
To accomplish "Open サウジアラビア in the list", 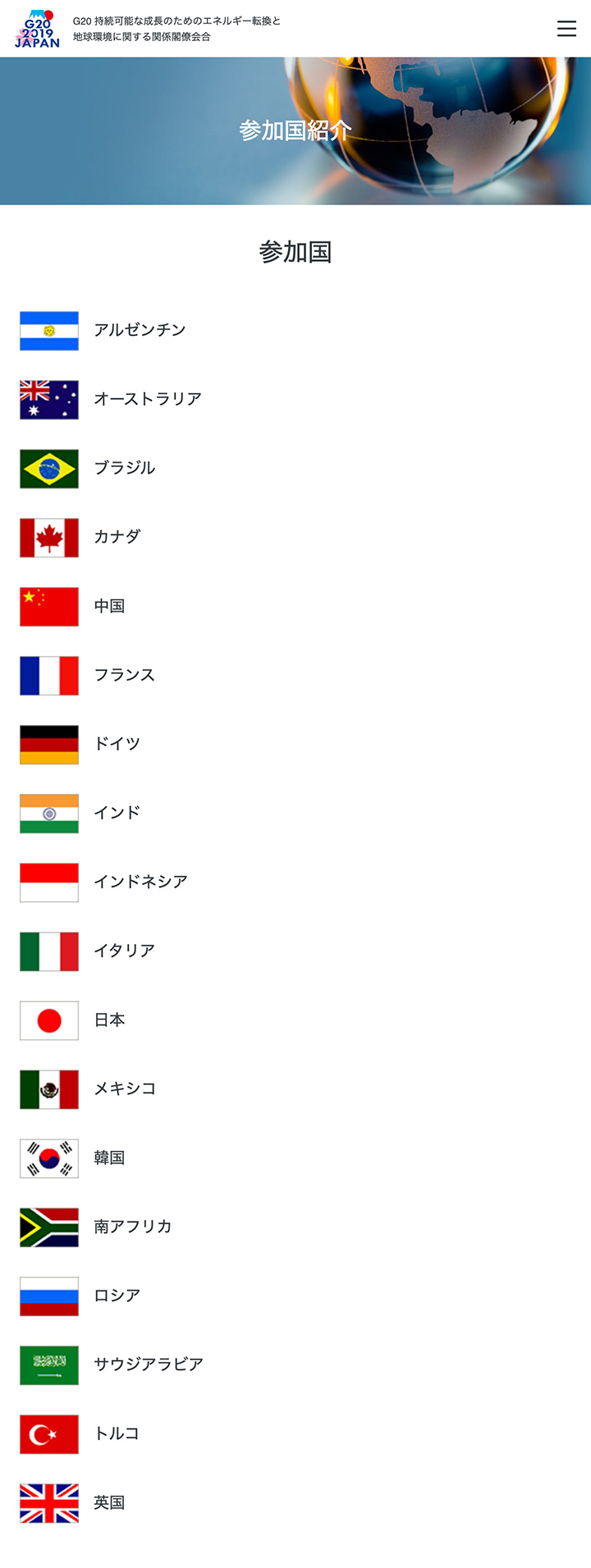I will [148, 1364].
